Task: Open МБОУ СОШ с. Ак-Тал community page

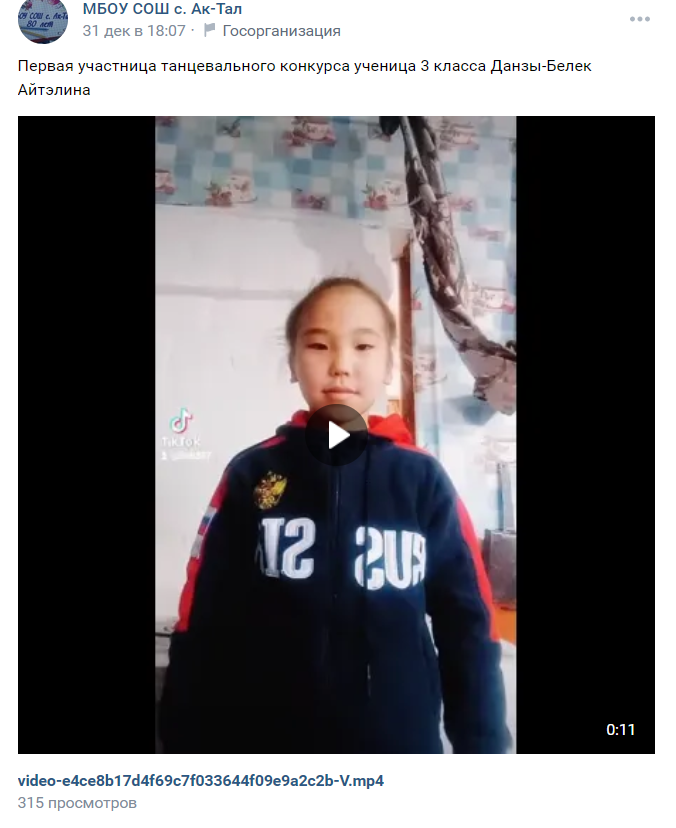Action: (x=162, y=9)
